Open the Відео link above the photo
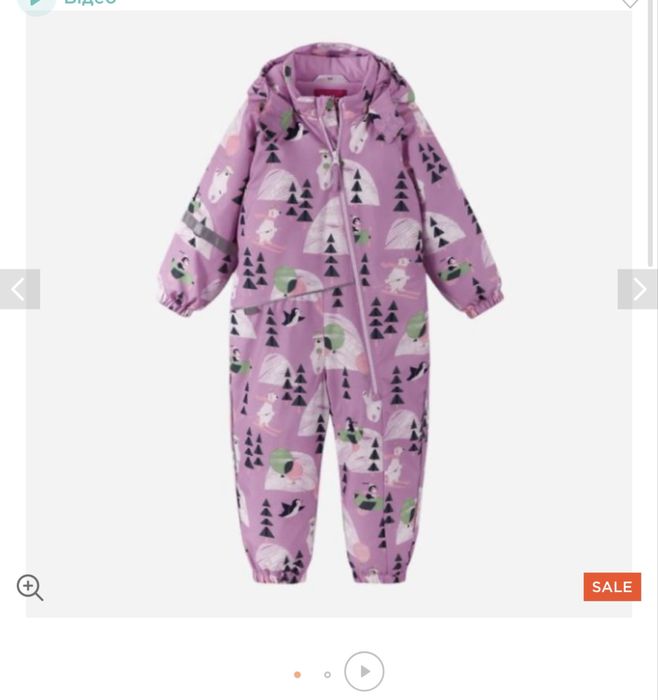658x700 pixels. click(89, 3)
